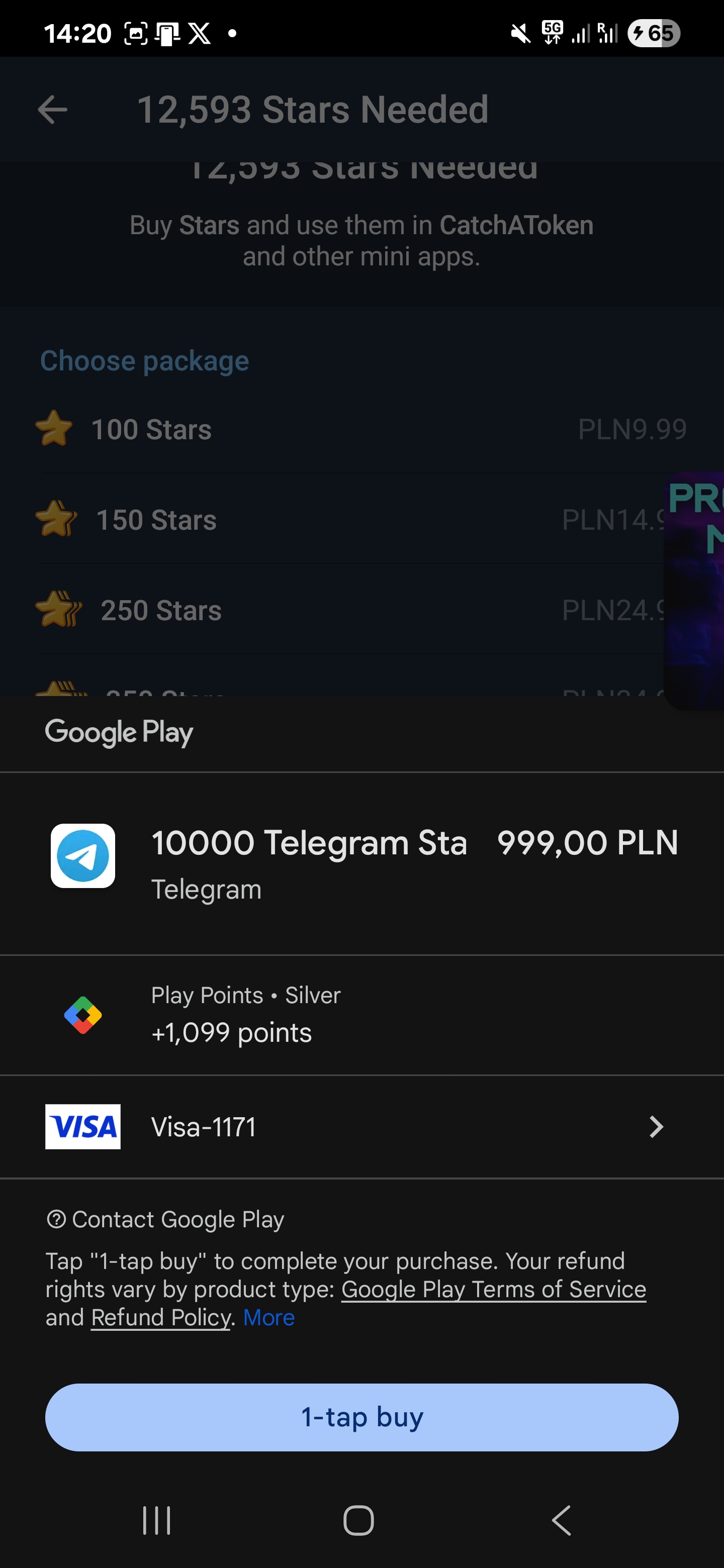Expand the More purchase info link
Screen dimensions: 724x1568
[268, 1317]
